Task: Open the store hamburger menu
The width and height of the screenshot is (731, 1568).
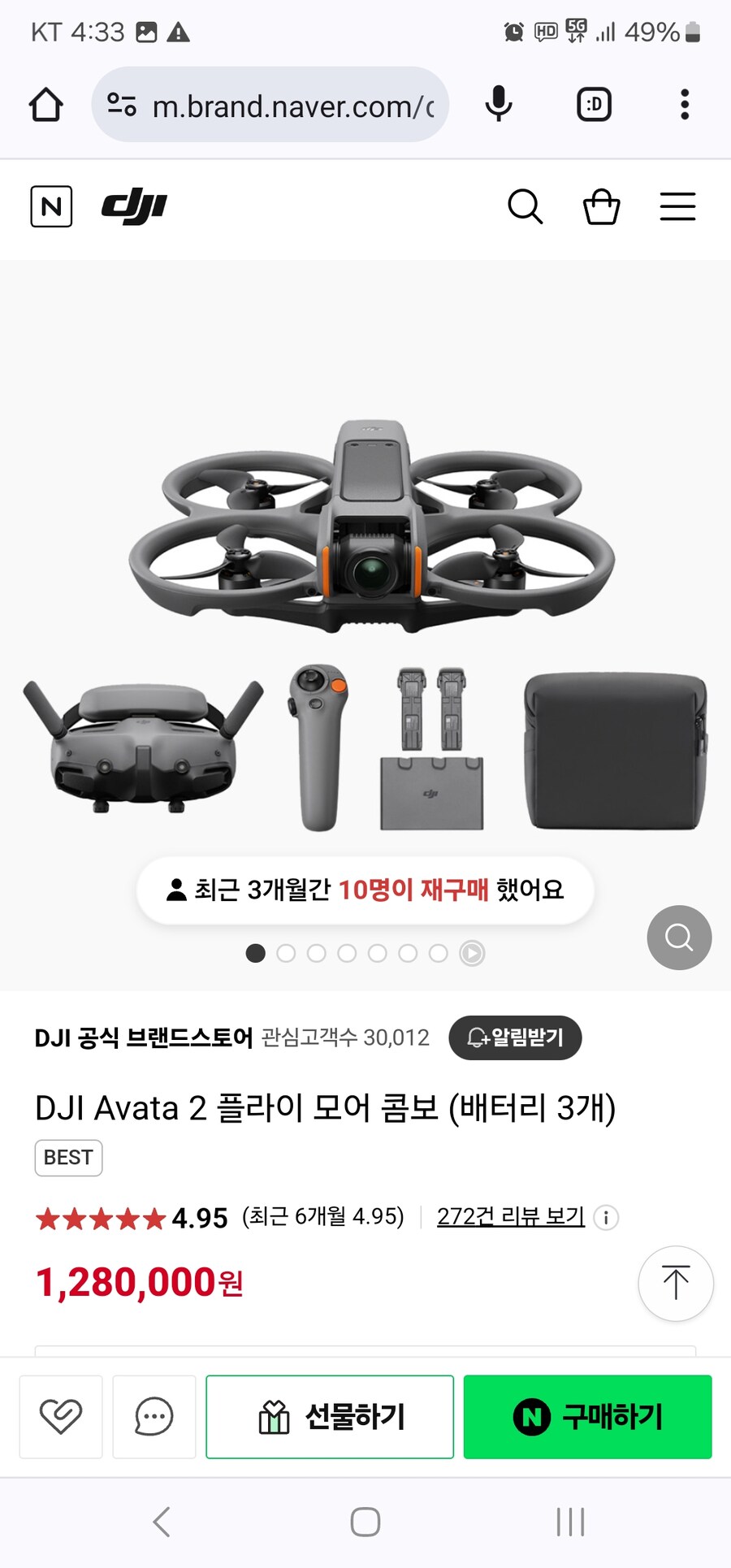Action: 678,208
